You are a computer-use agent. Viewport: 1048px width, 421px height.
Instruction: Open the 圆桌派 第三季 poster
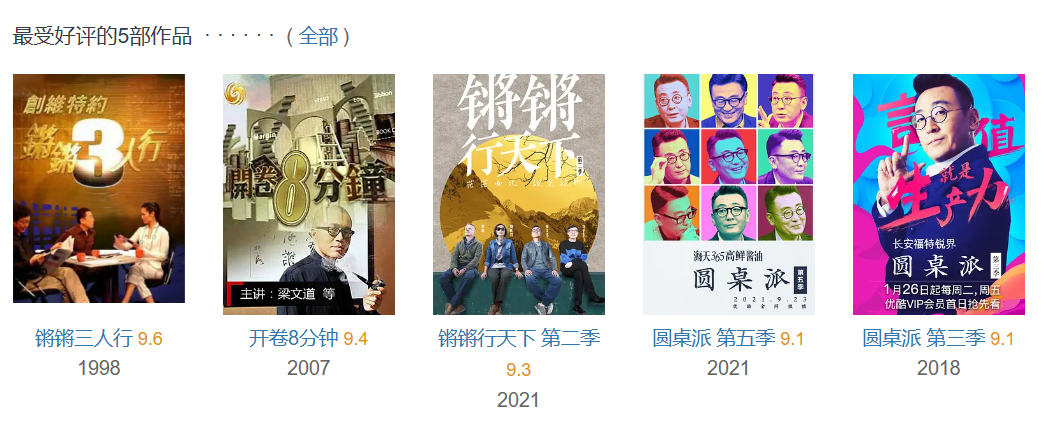pyautogui.click(x=938, y=194)
